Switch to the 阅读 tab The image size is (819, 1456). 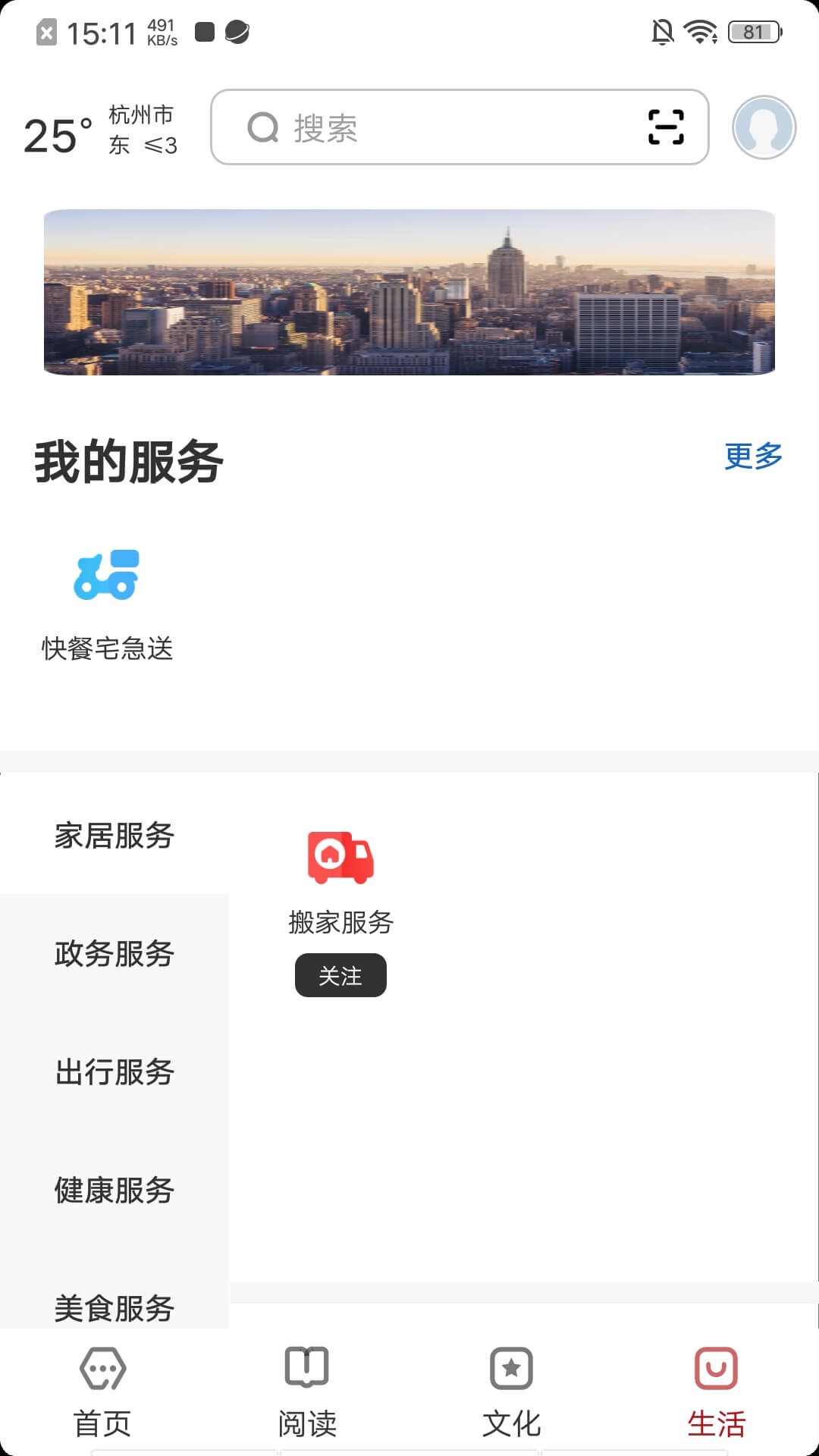[307, 1392]
